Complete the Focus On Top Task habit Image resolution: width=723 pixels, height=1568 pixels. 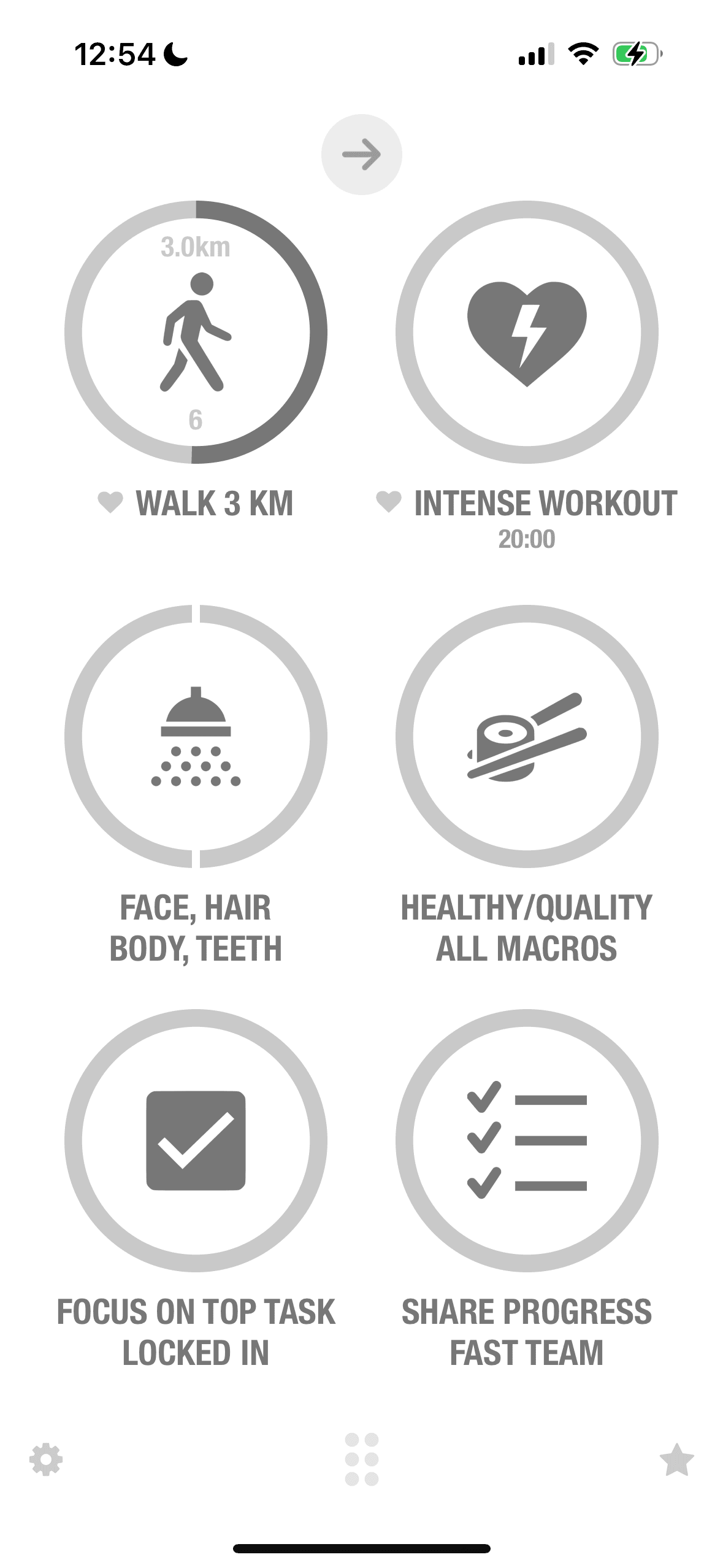click(x=196, y=1140)
